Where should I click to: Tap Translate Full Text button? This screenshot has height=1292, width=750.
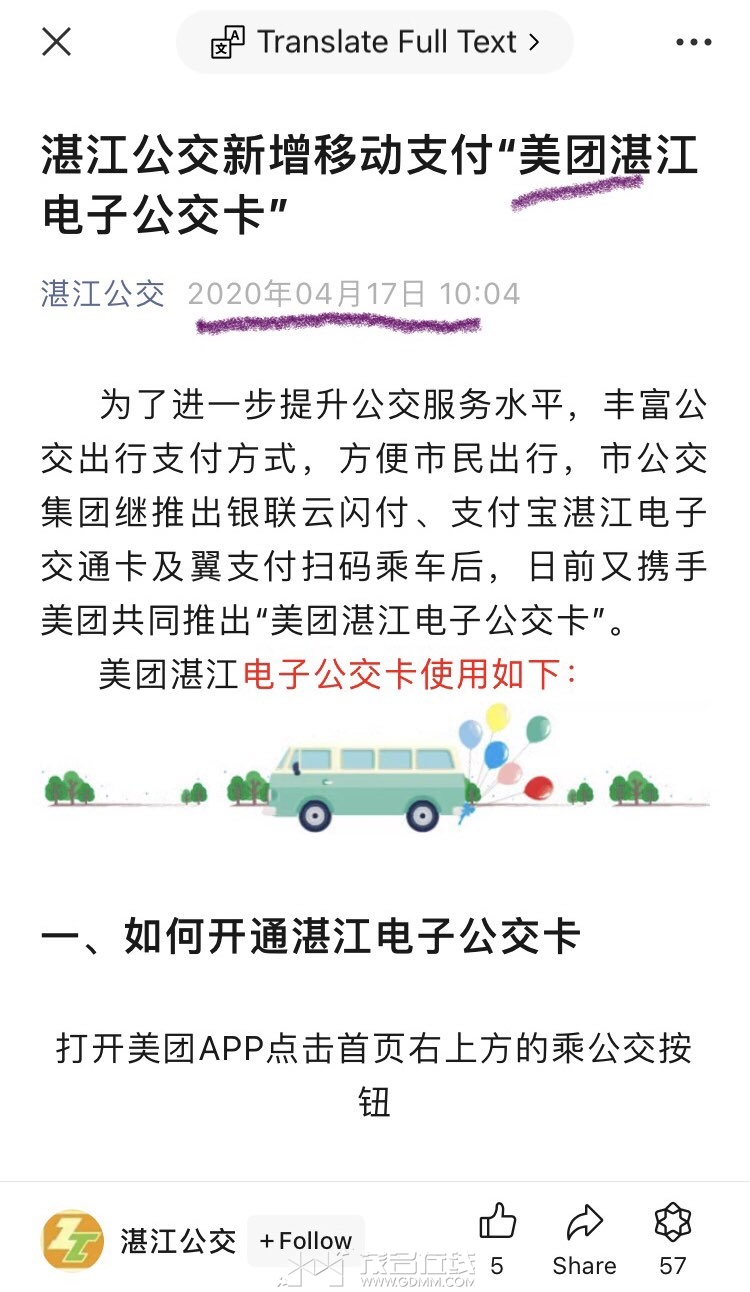375,42
